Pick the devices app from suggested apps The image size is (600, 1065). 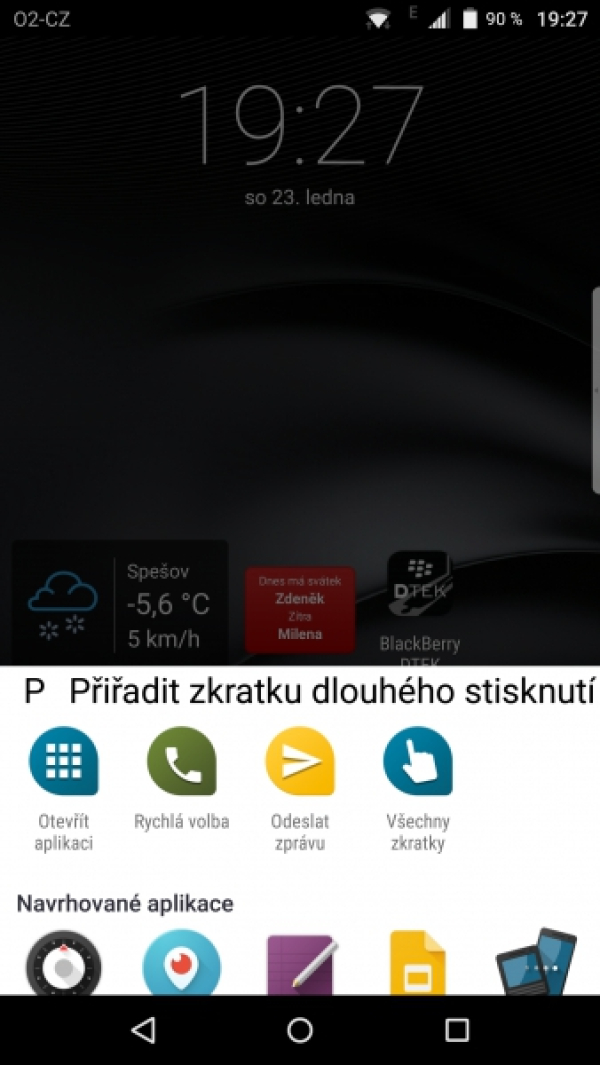536,964
